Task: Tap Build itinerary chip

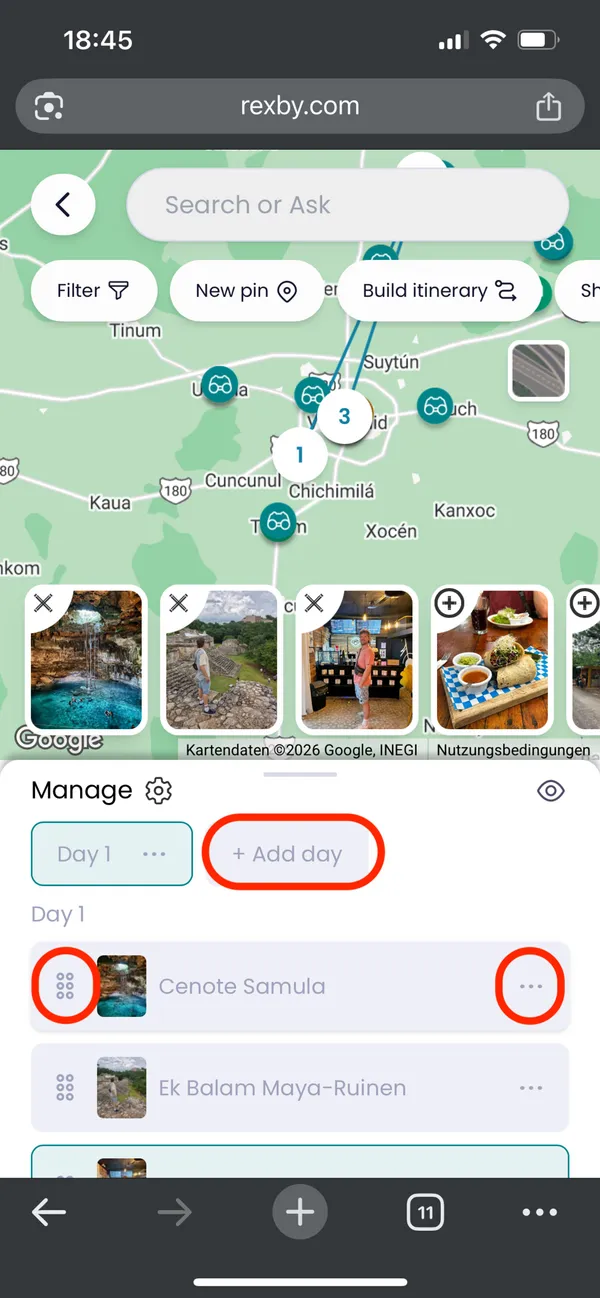Action: (x=438, y=291)
